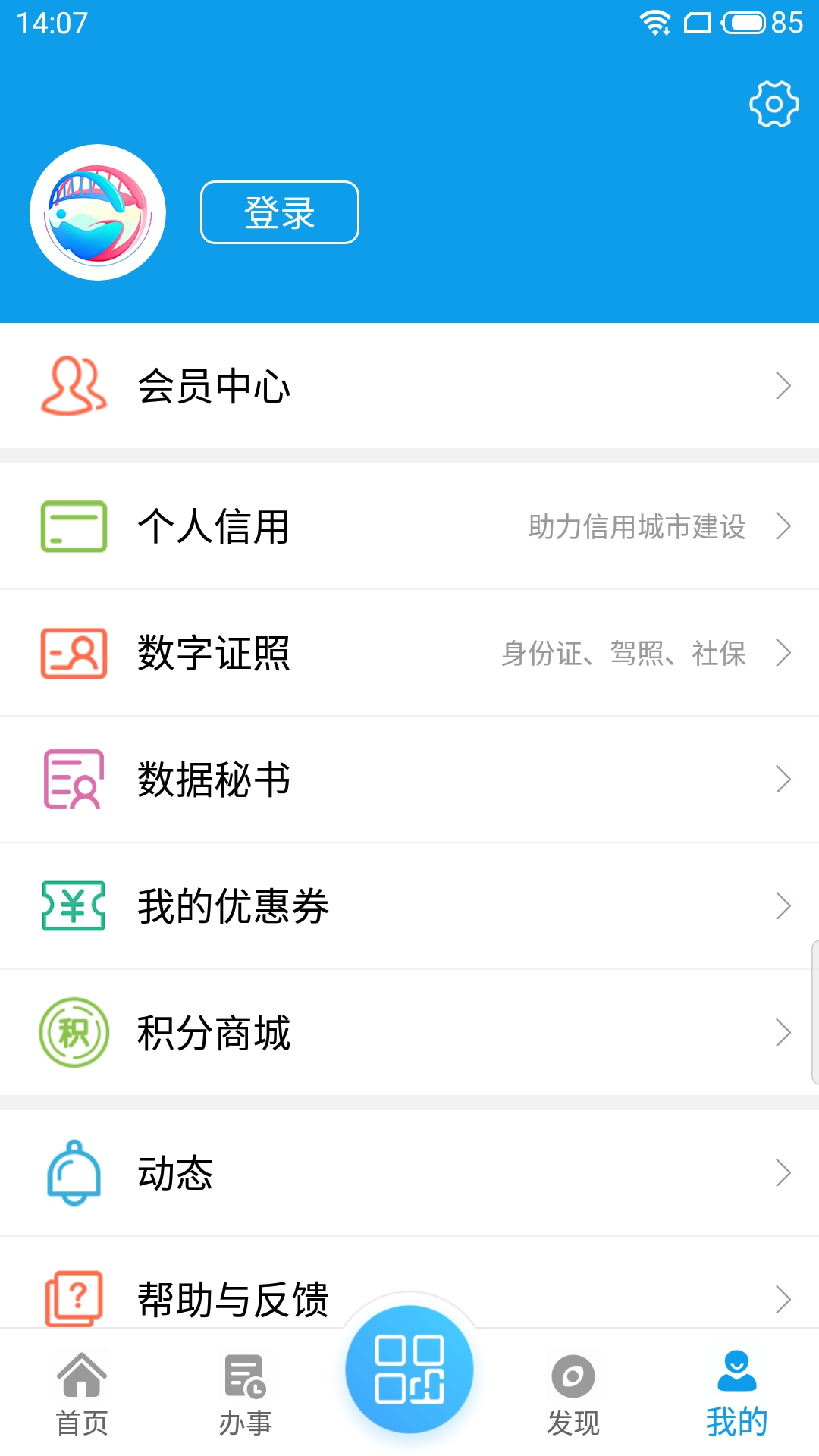Select the 积分商城 points mall icon
Image resolution: width=819 pixels, height=1456 pixels.
[72, 1031]
